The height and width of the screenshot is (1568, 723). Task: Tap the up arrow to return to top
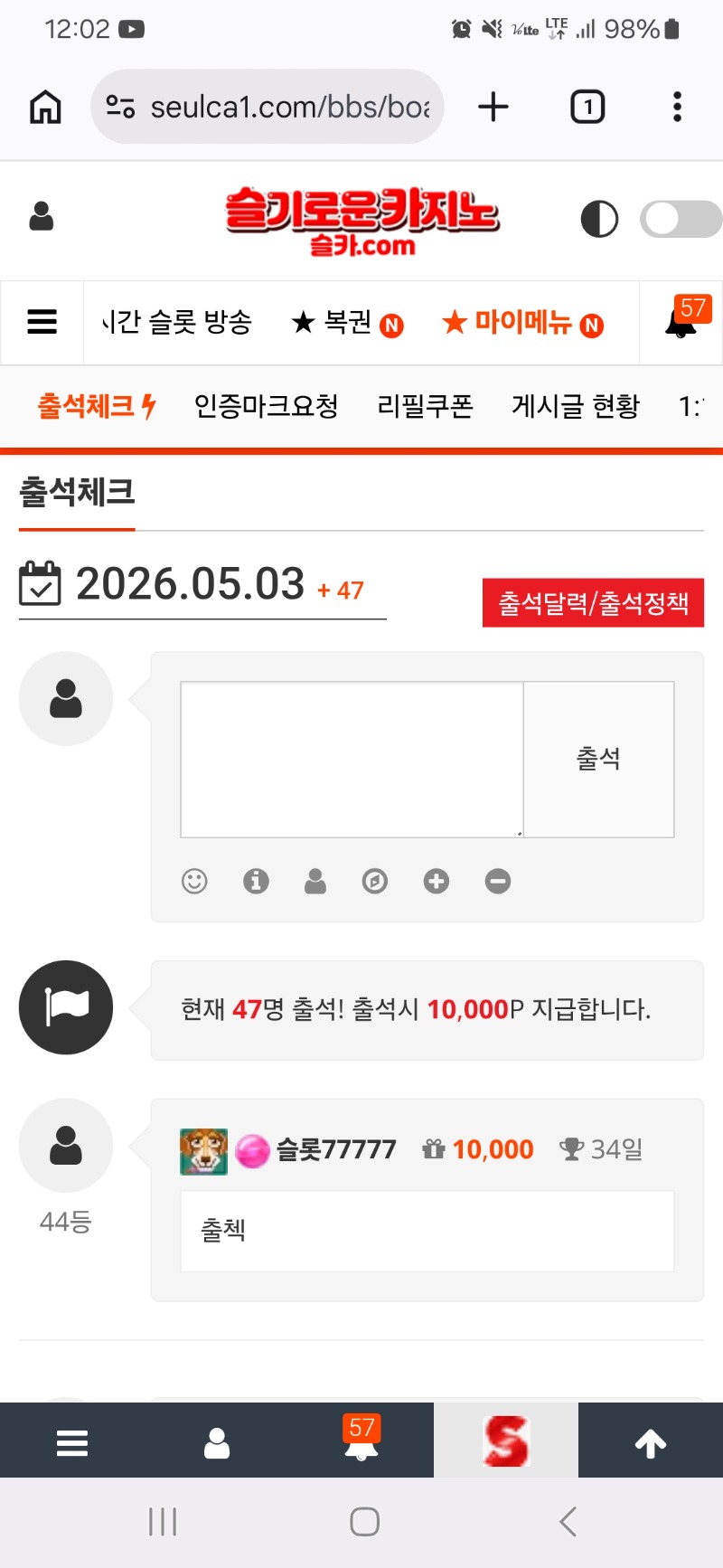pos(651,1443)
